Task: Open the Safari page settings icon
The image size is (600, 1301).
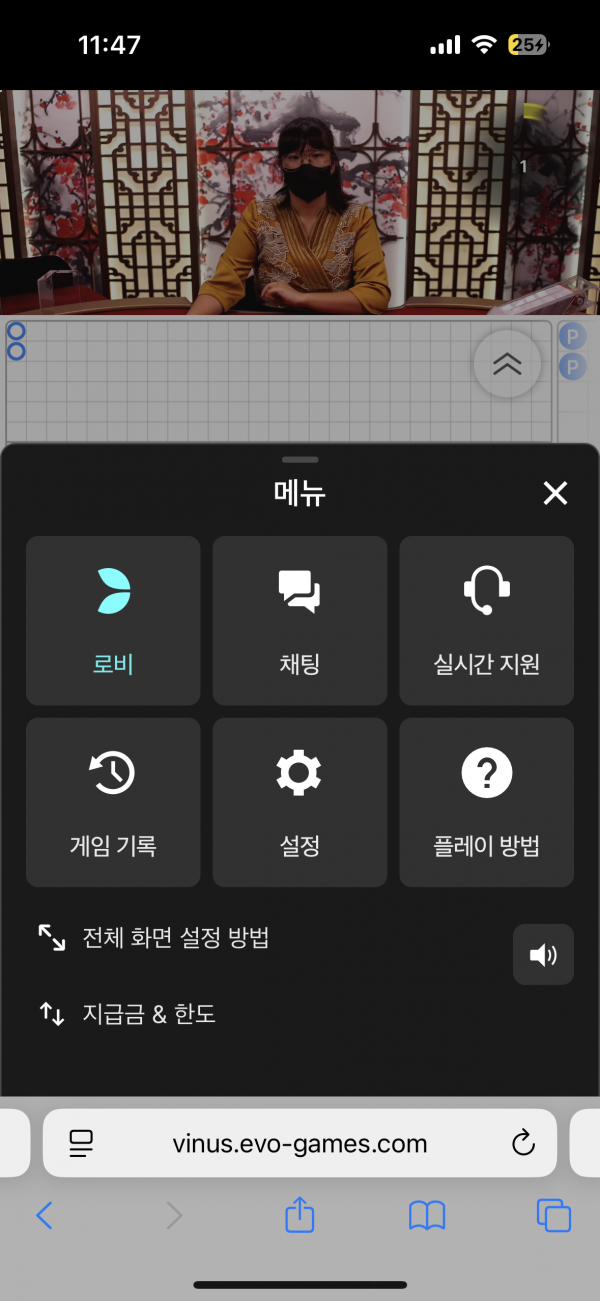Action: pos(81,1143)
